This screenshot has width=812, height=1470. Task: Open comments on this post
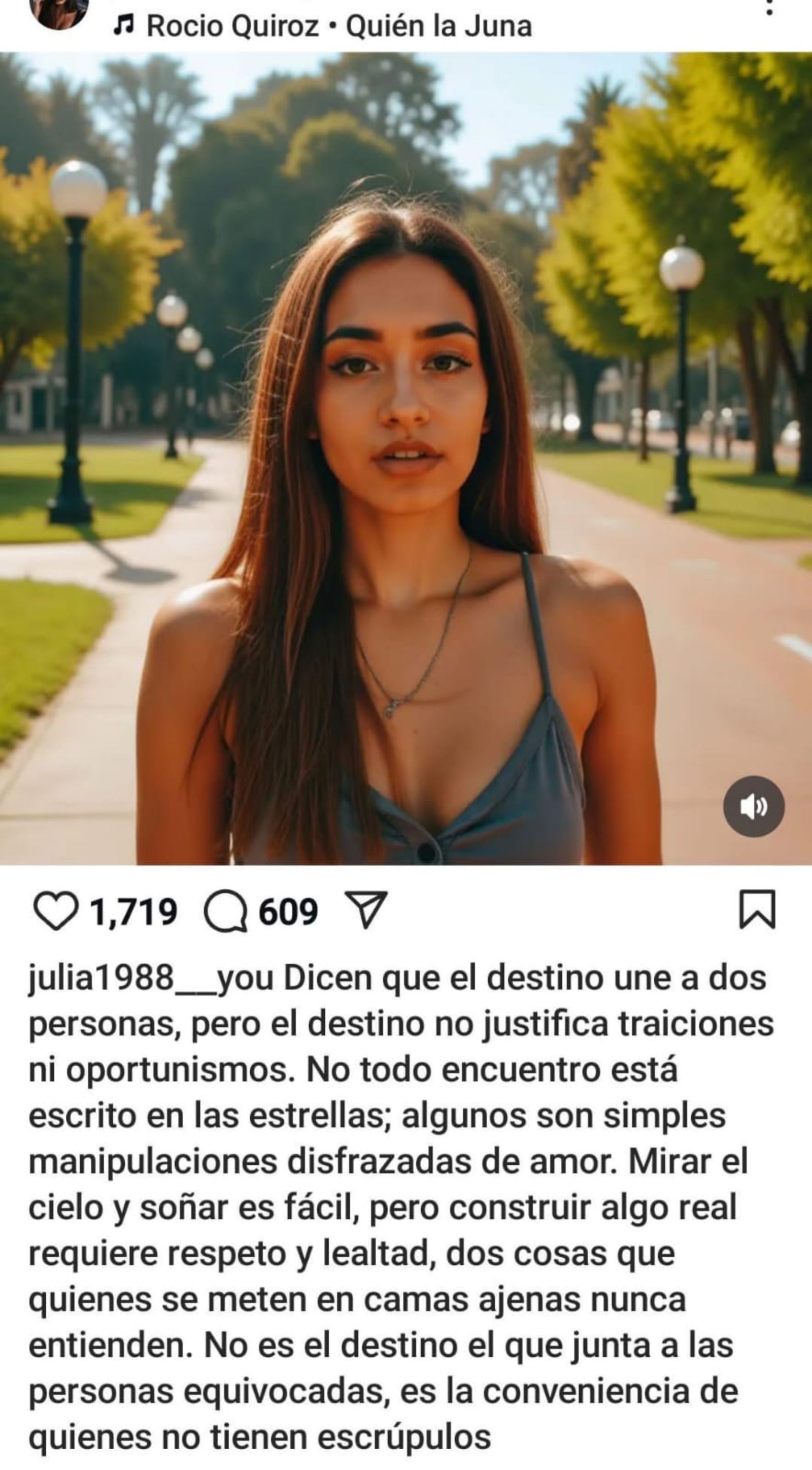coord(226,911)
